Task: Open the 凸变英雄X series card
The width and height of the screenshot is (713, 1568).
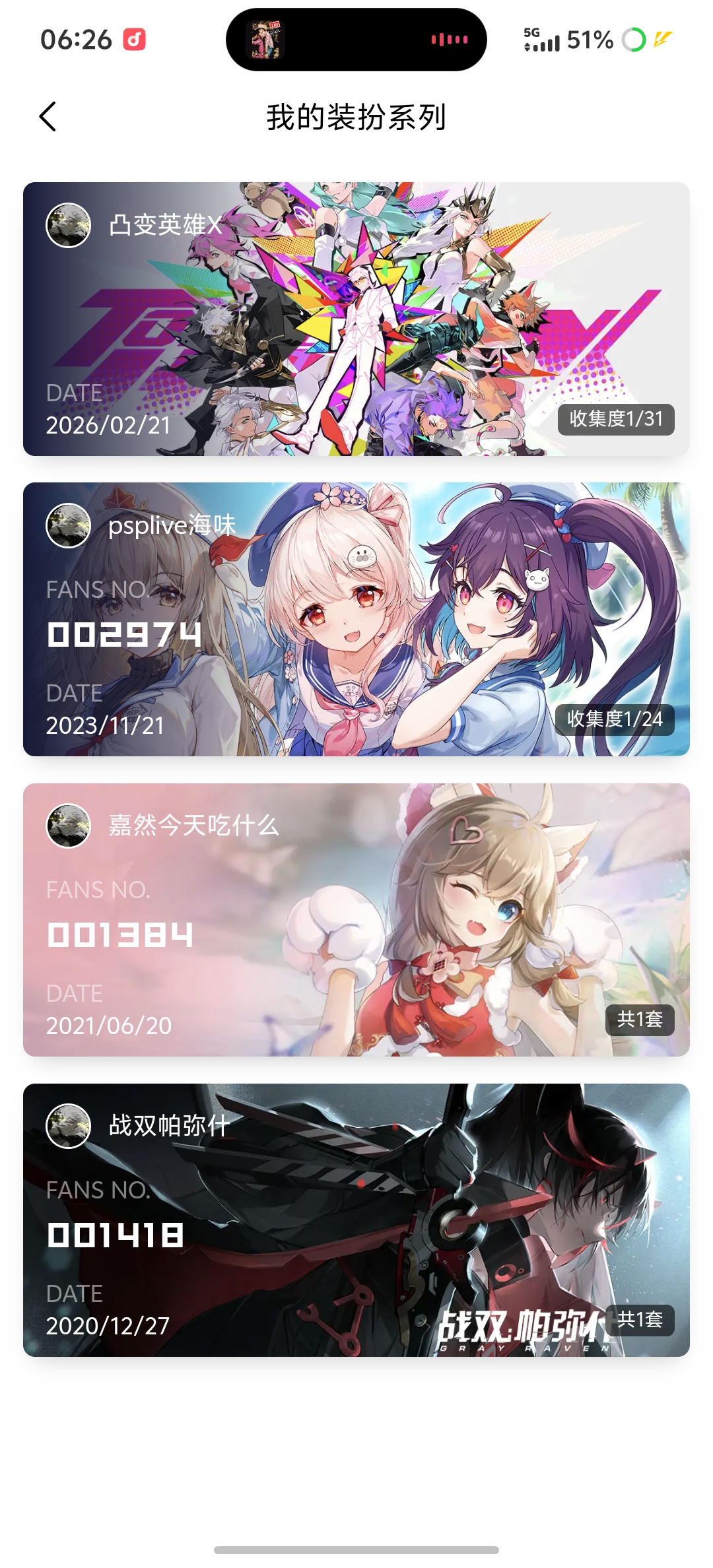Action: pos(356,319)
